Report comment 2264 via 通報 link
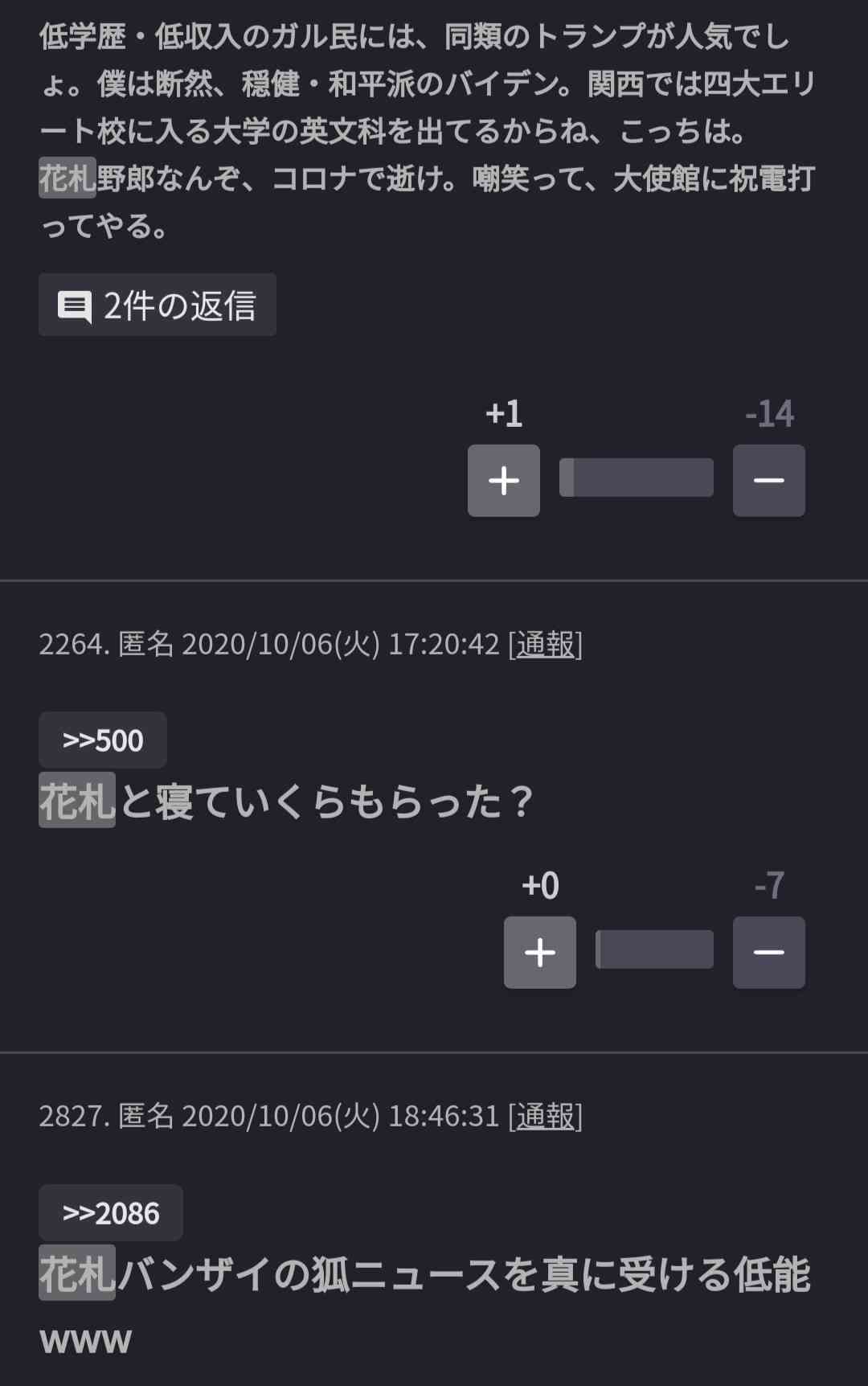This screenshot has width=868, height=1386. tap(546, 644)
